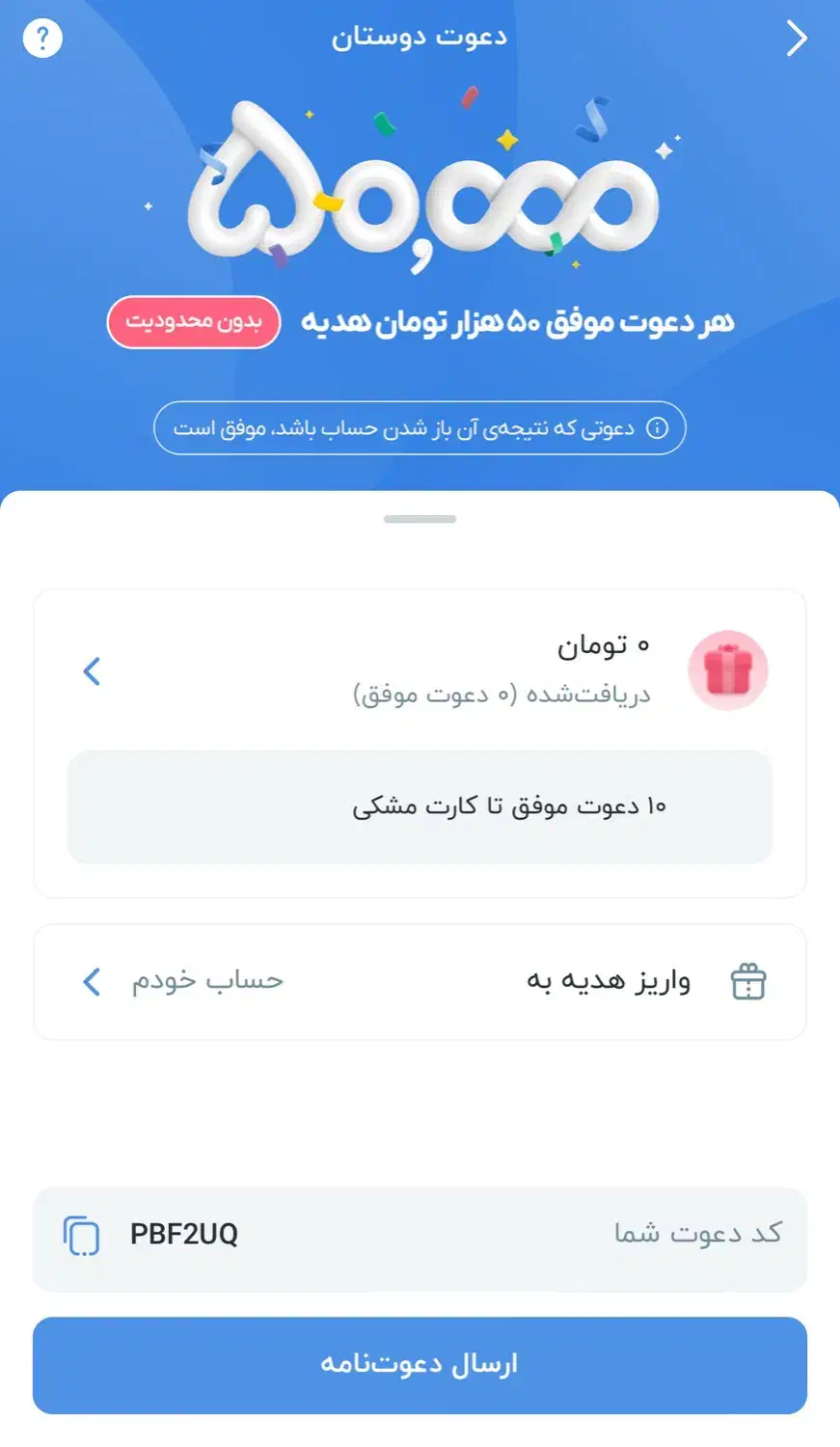Click the دعوت دوستان screen title
Image resolution: width=840 pixels, height=1447 pixels.
pyautogui.click(x=420, y=37)
